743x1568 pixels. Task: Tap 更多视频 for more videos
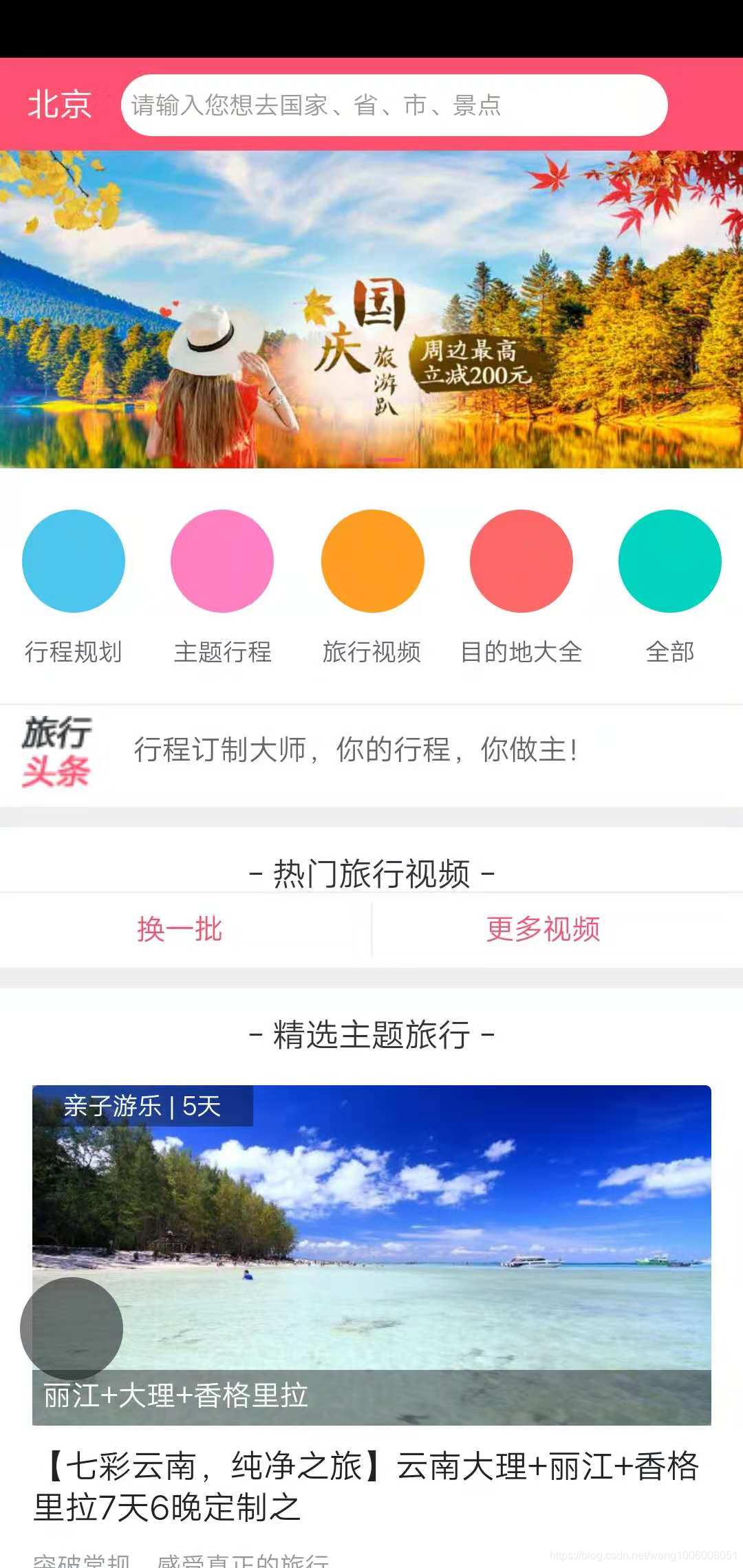point(543,929)
